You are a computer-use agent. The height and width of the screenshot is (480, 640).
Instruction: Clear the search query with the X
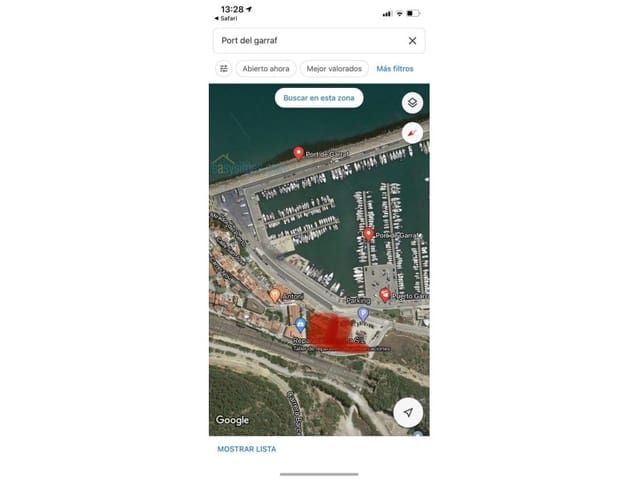click(412, 41)
